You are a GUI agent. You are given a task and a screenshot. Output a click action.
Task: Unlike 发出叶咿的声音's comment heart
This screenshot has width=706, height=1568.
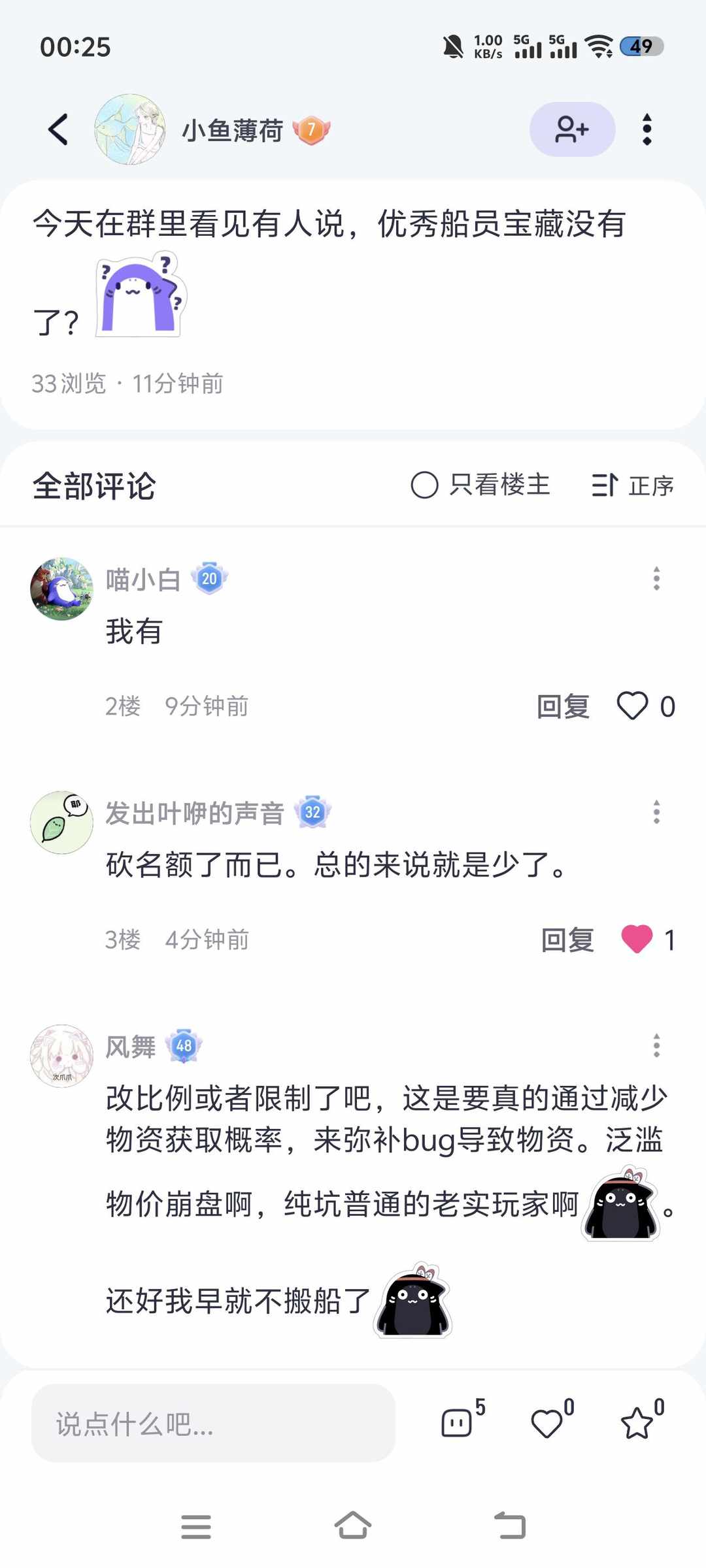click(637, 939)
